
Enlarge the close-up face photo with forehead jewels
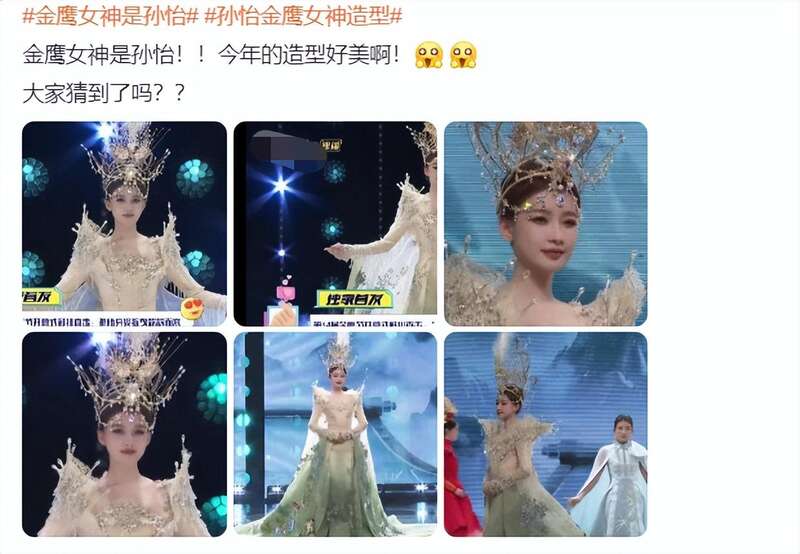[x=545, y=223]
